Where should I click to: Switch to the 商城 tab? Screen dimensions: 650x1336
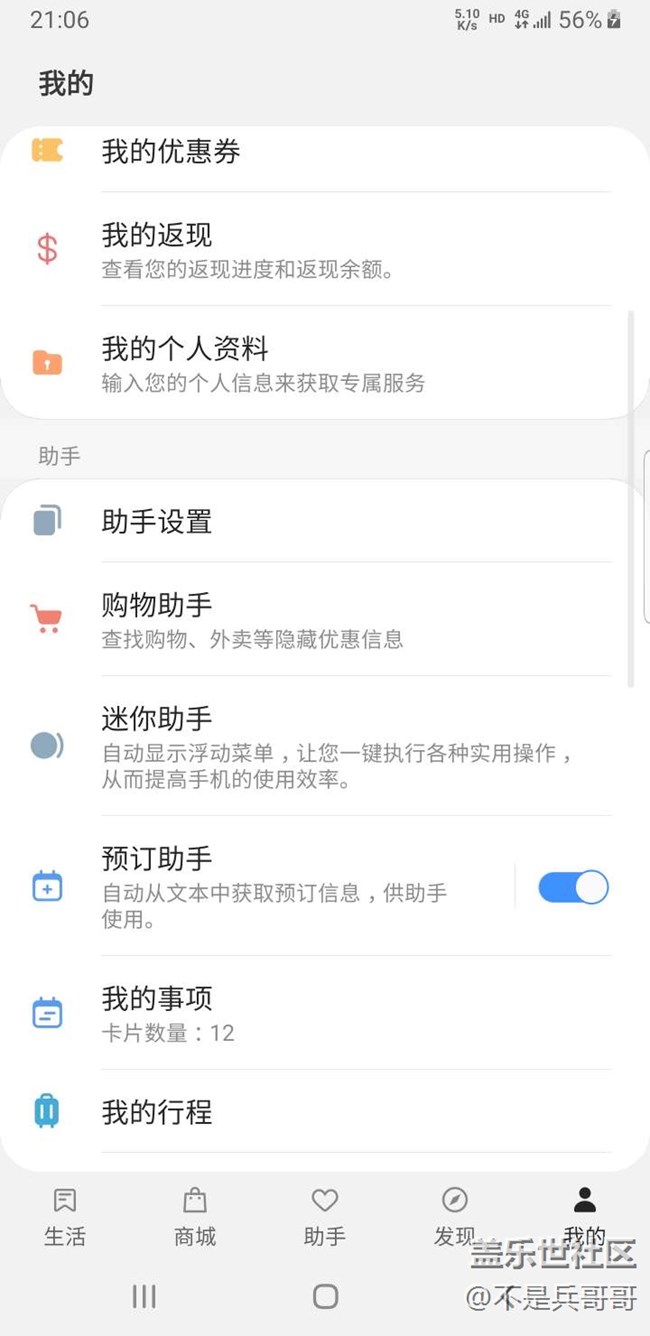(x=195, y=1216)
